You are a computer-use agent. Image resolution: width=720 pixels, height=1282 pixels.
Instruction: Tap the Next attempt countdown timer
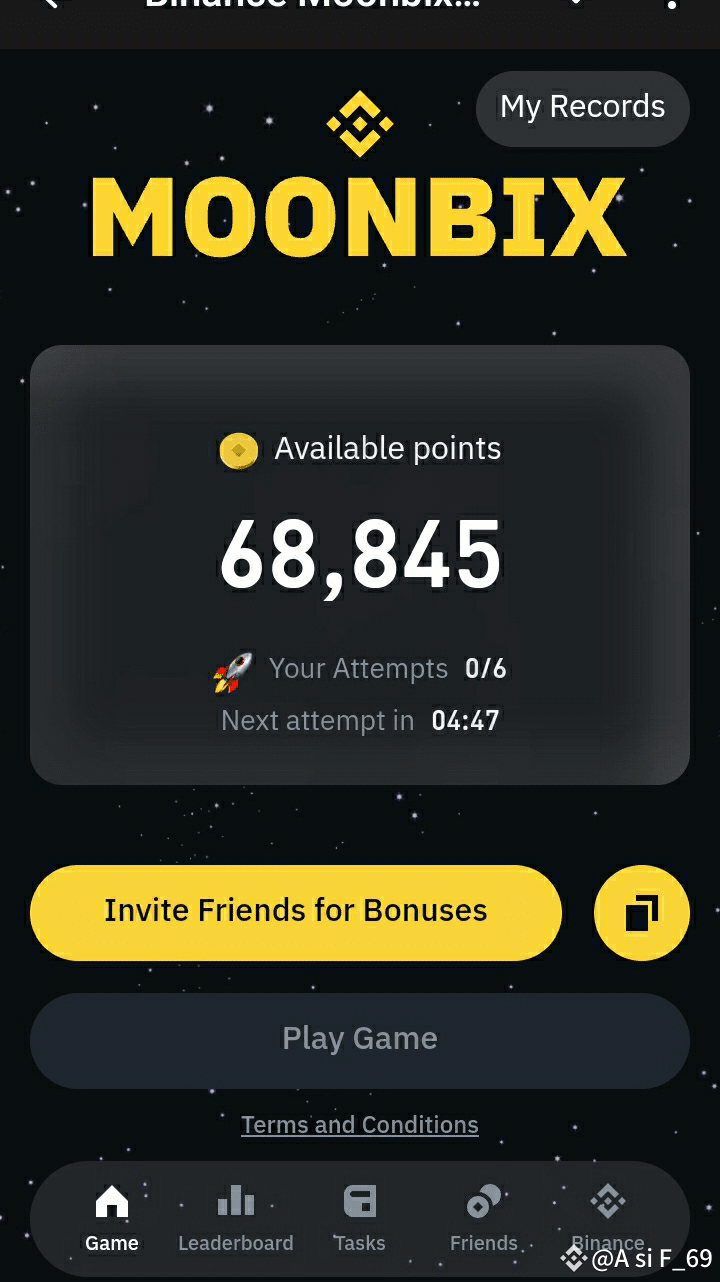pyautogui.click(x=464, y=720)
